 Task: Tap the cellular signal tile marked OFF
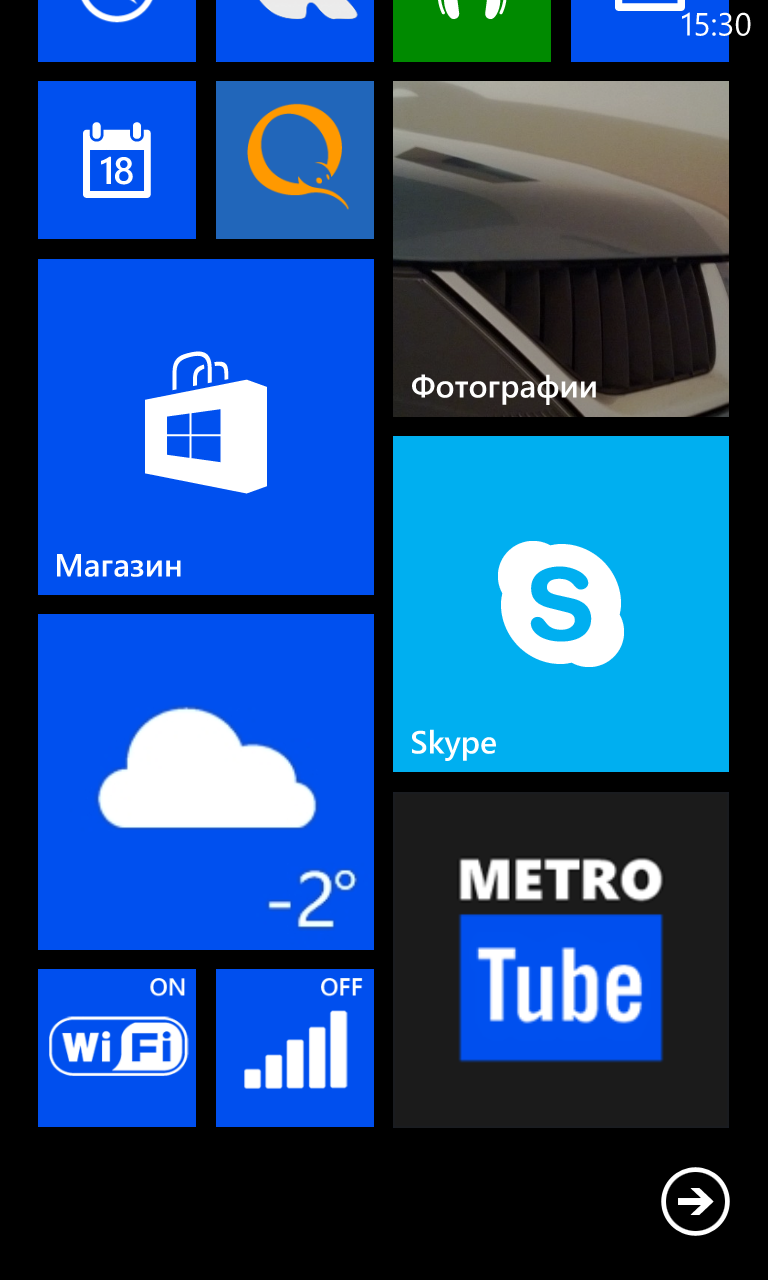(x=295, y=1048)
